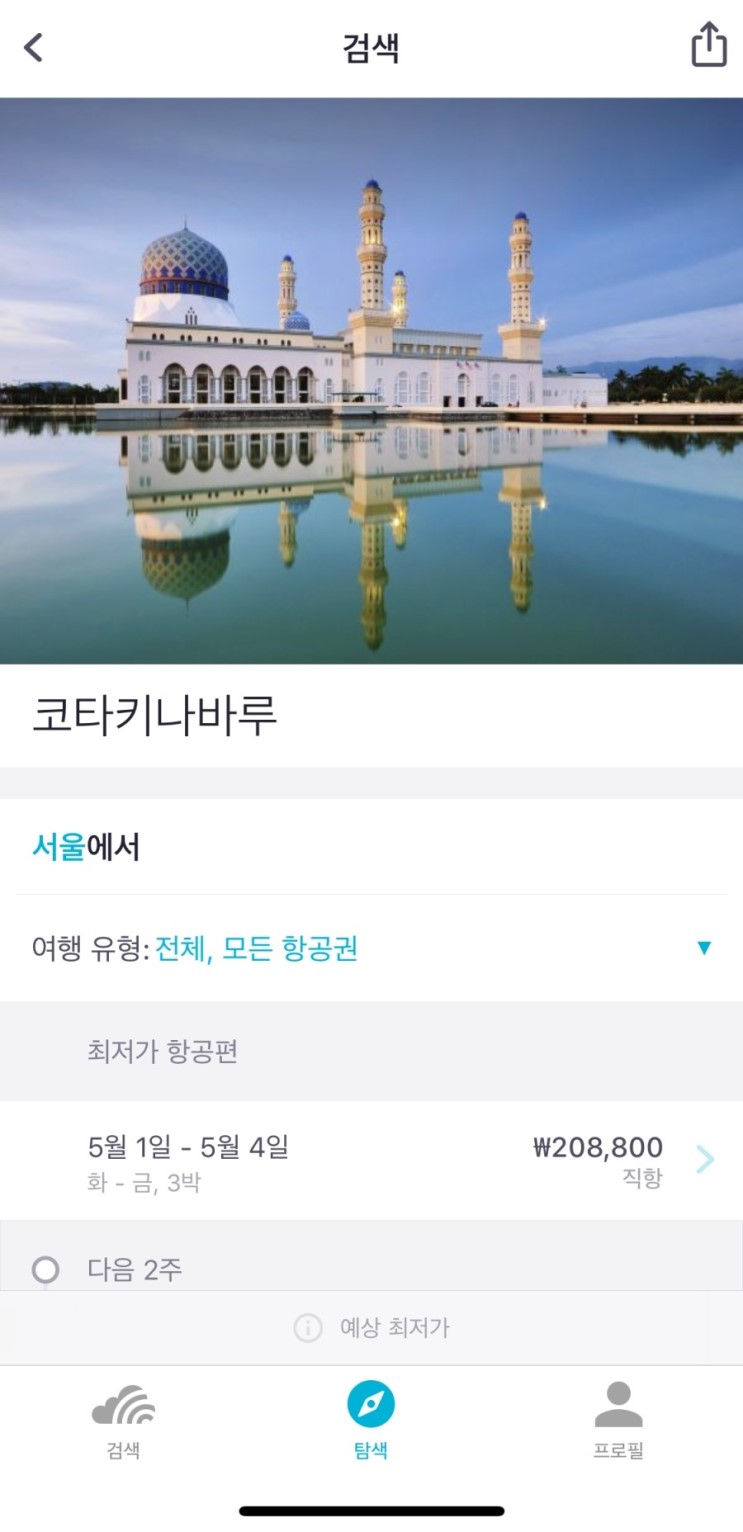Open the 프로필 tab
Screen dimensions: 743x1532
pyautogui.click(x=619, y=1421)
